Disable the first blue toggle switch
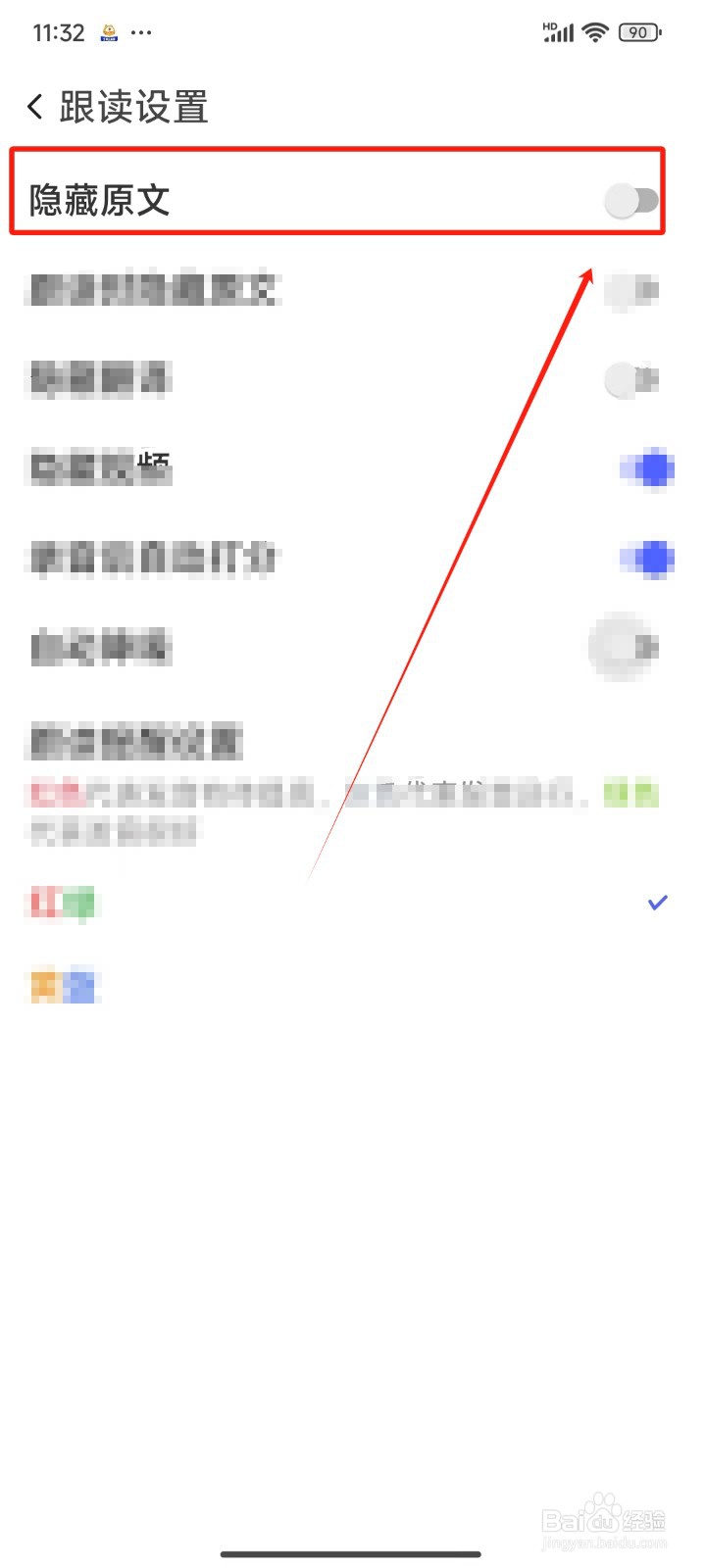 [646, 468]
